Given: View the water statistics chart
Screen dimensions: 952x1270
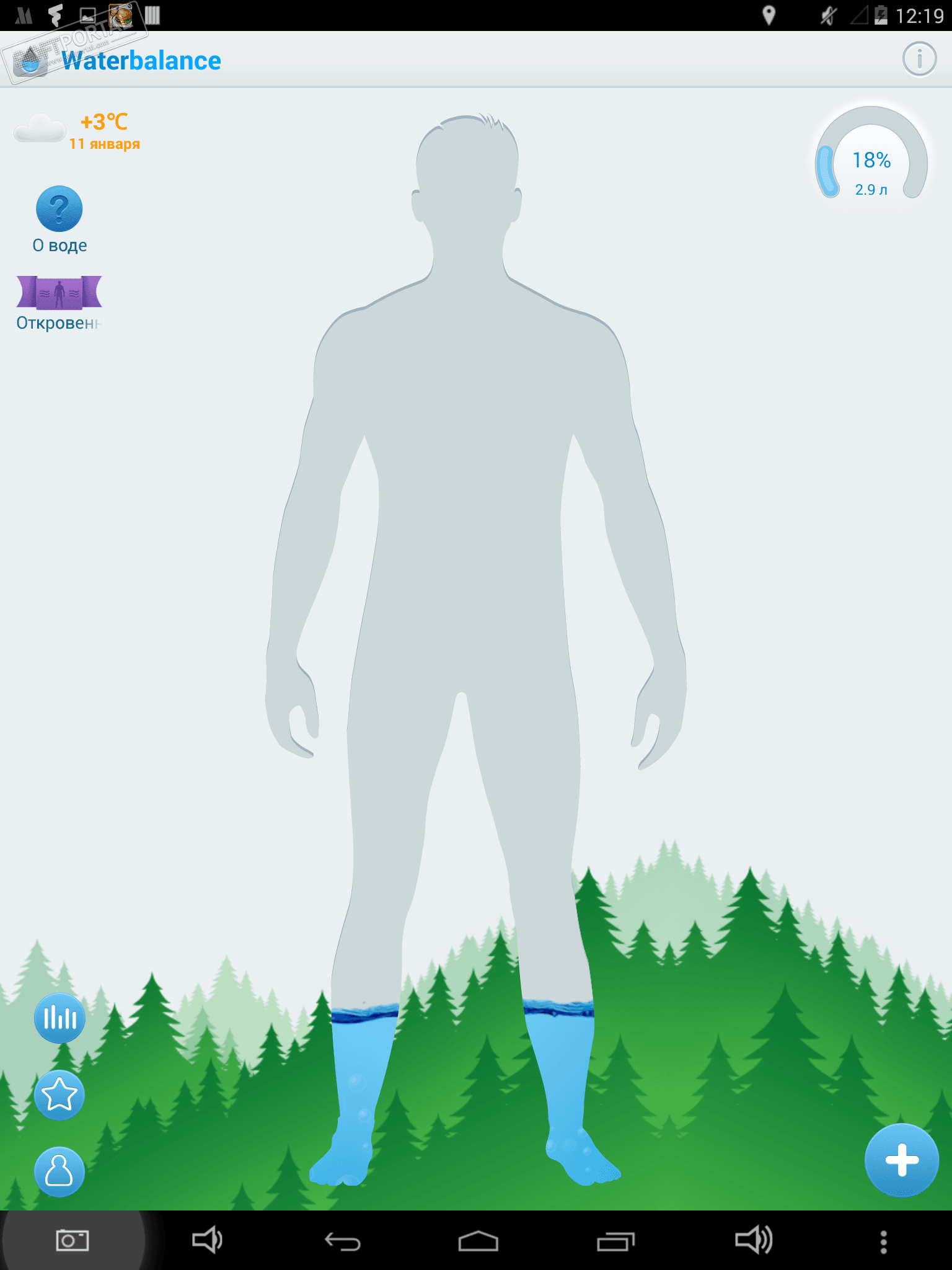Looking at the screenshot, I should coord(59,1018).
